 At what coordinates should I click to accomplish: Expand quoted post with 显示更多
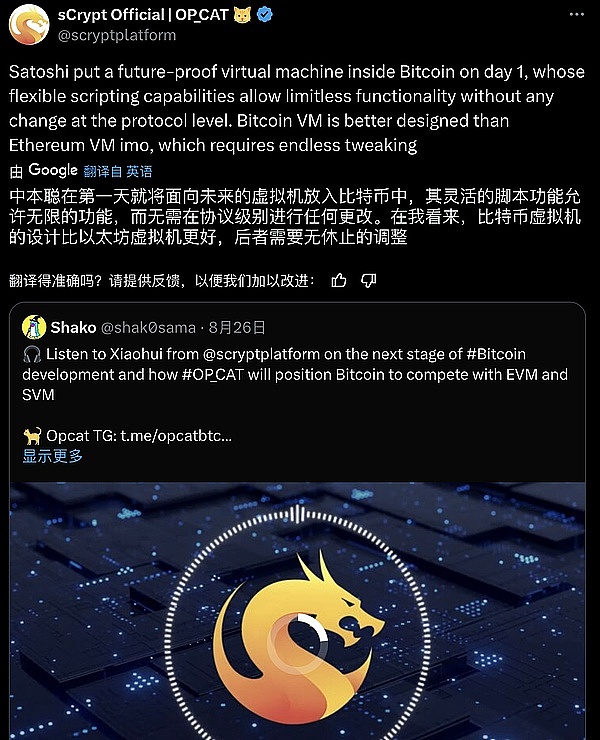pyautogui.click(x=52, y=456)
